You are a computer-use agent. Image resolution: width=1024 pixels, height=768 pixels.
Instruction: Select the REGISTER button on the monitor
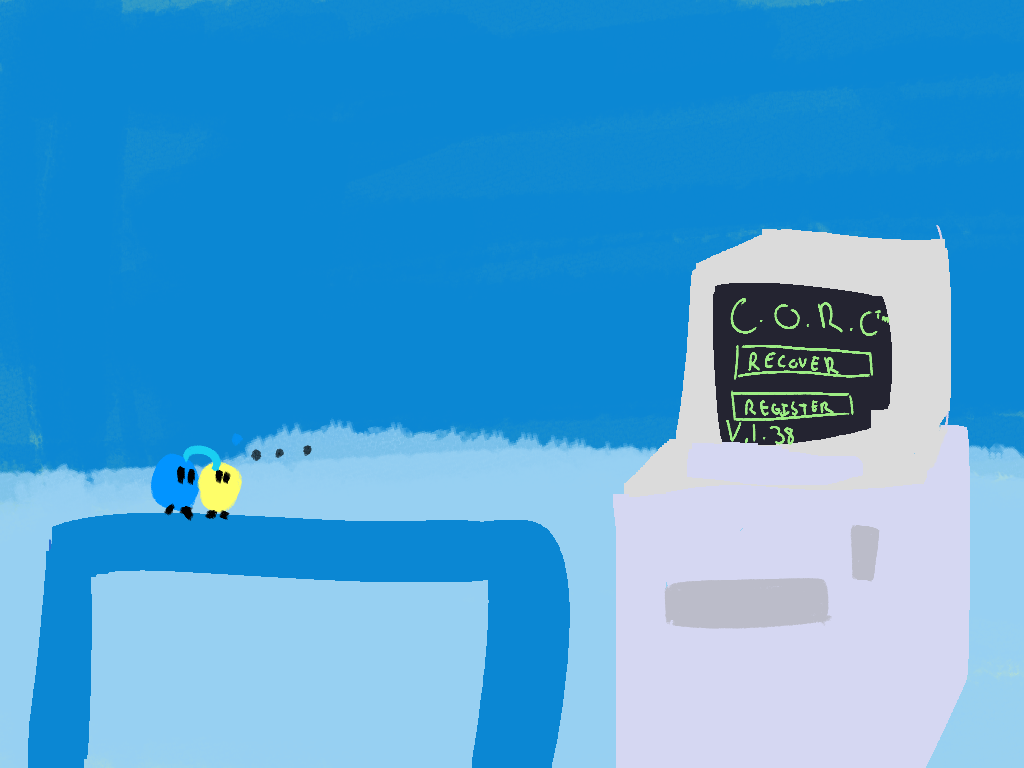coord(792,407)
